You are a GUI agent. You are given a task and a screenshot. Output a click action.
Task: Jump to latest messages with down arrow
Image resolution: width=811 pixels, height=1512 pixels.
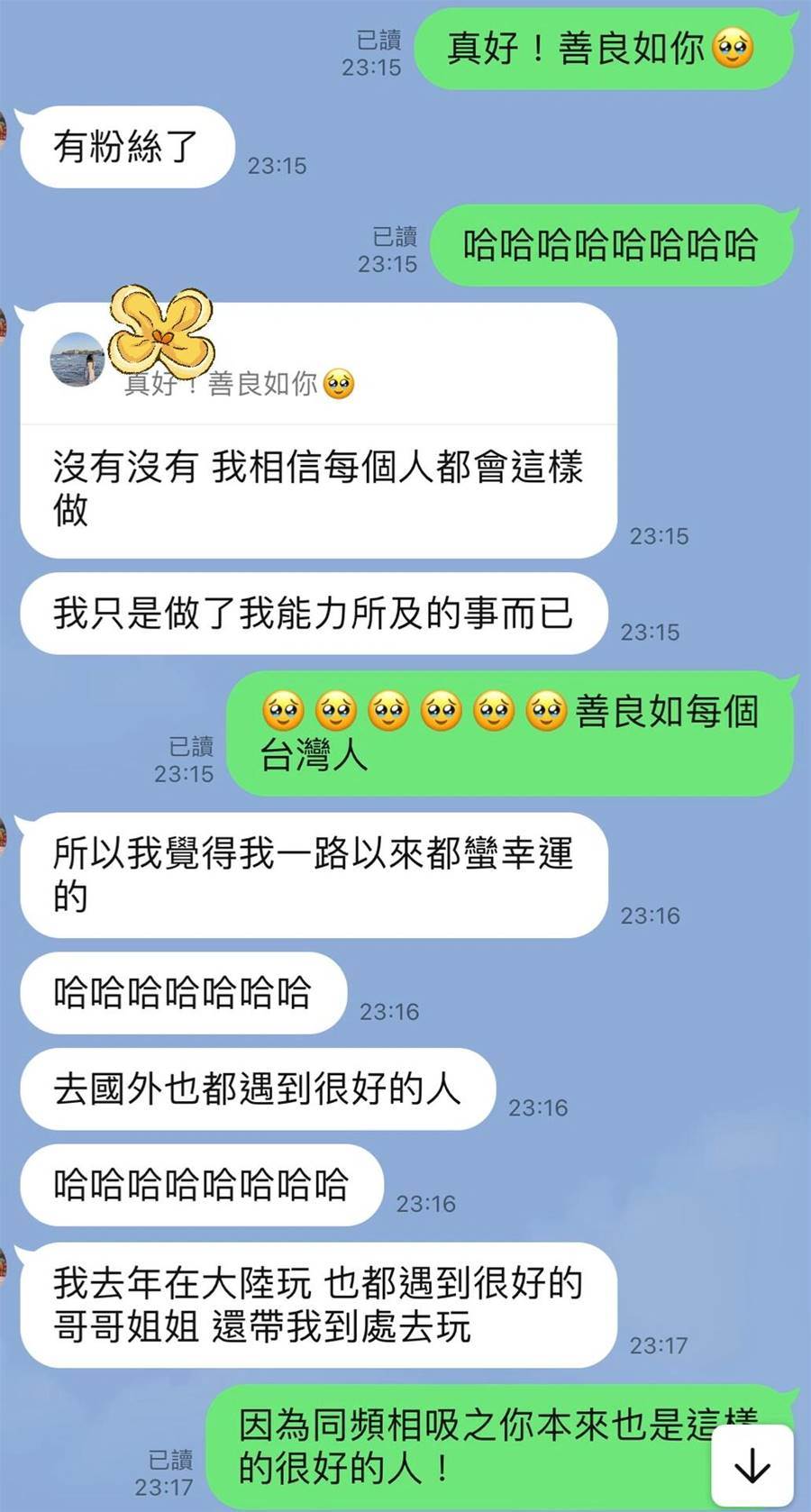(752, 1467)
